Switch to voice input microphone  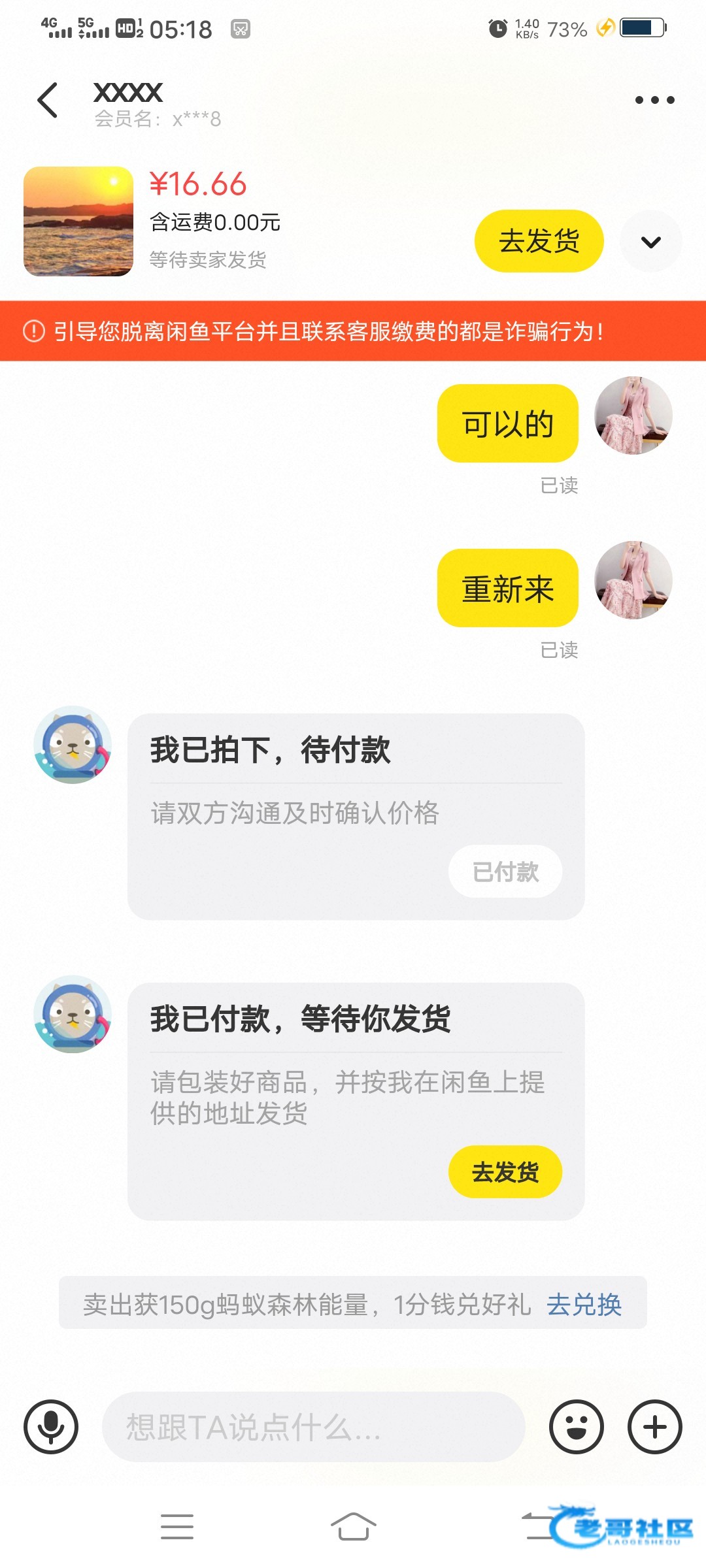point(51,1427)
